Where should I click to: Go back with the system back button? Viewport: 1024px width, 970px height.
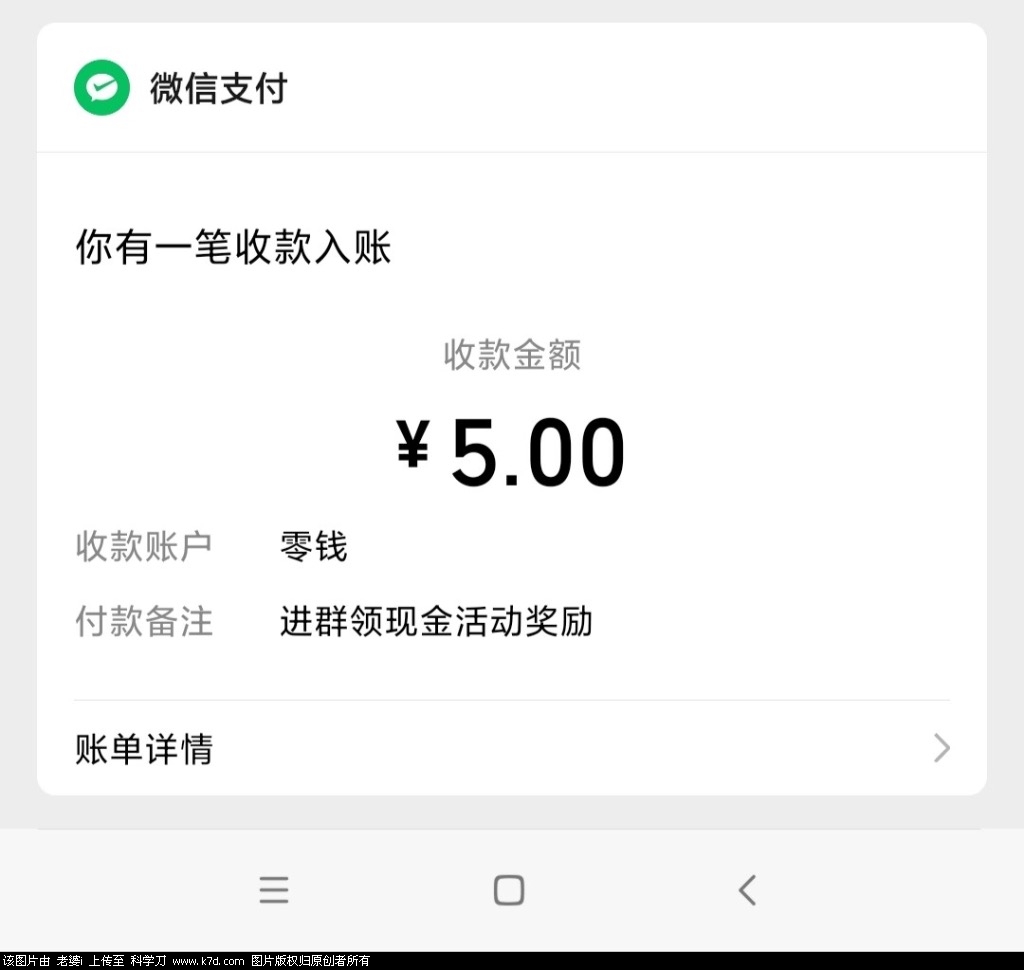(747, 889)
